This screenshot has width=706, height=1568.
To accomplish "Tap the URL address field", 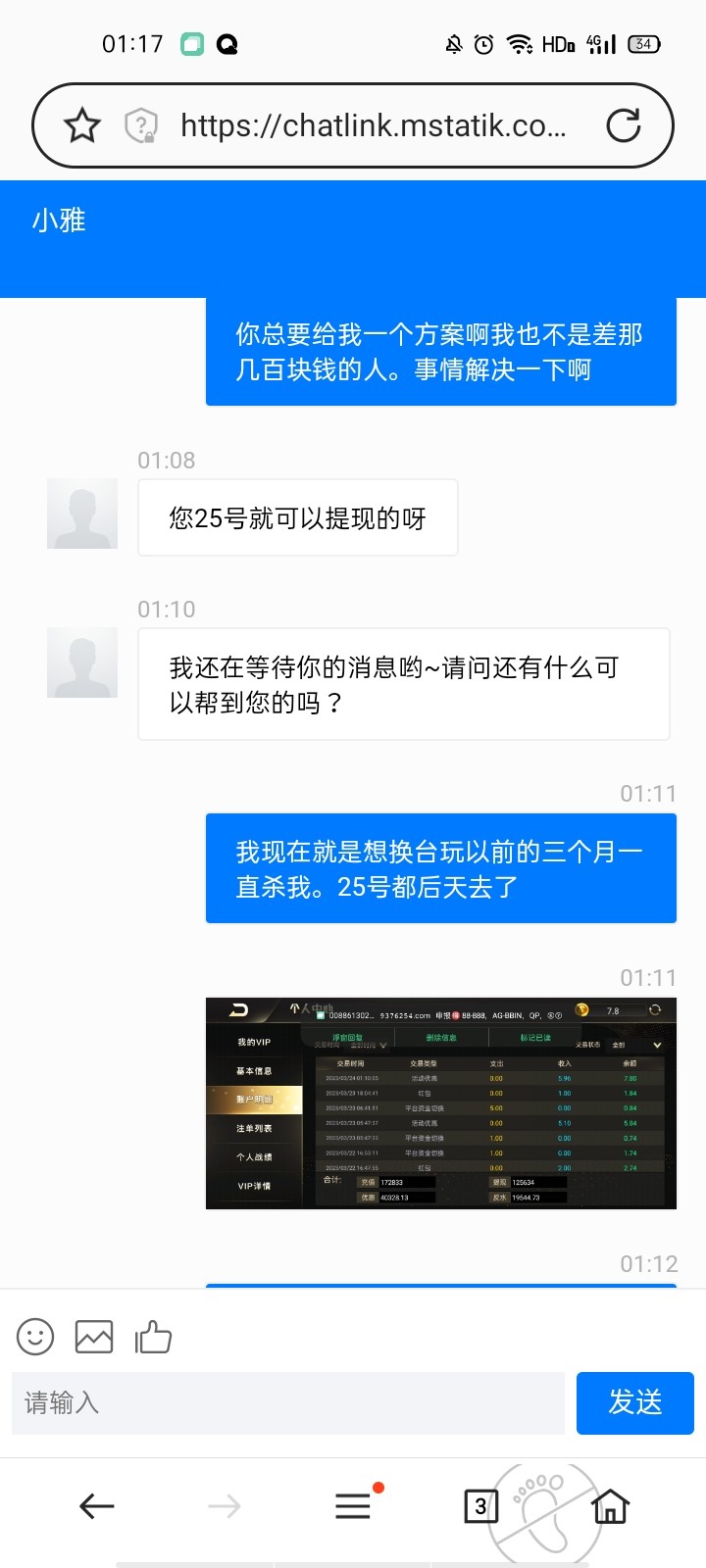I will click(373, 125).
